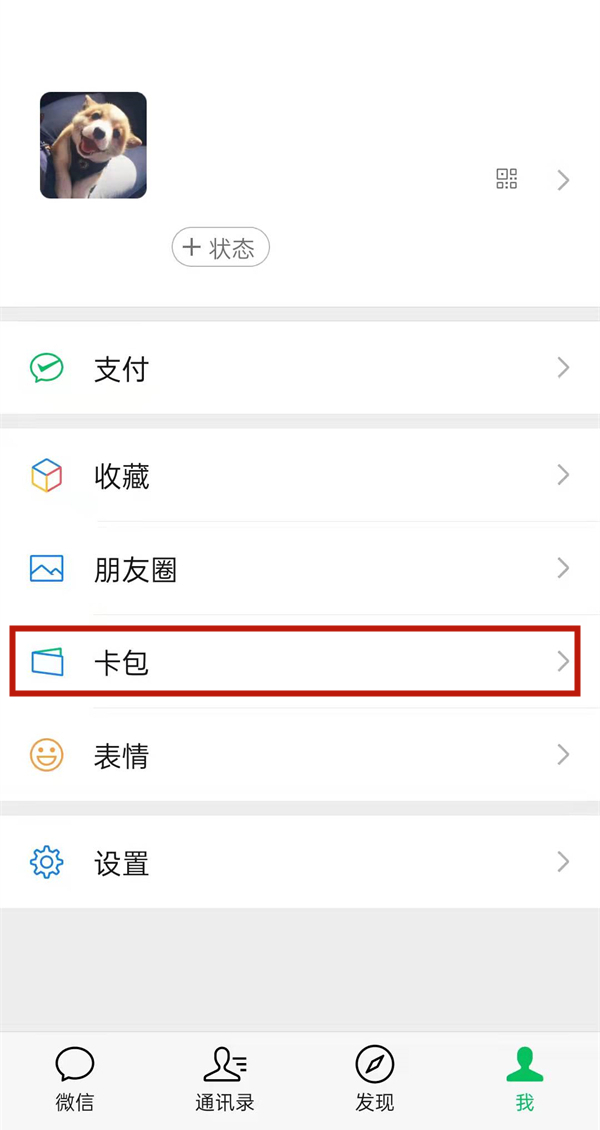Open 表情 sticker gallery

(300, 755)
